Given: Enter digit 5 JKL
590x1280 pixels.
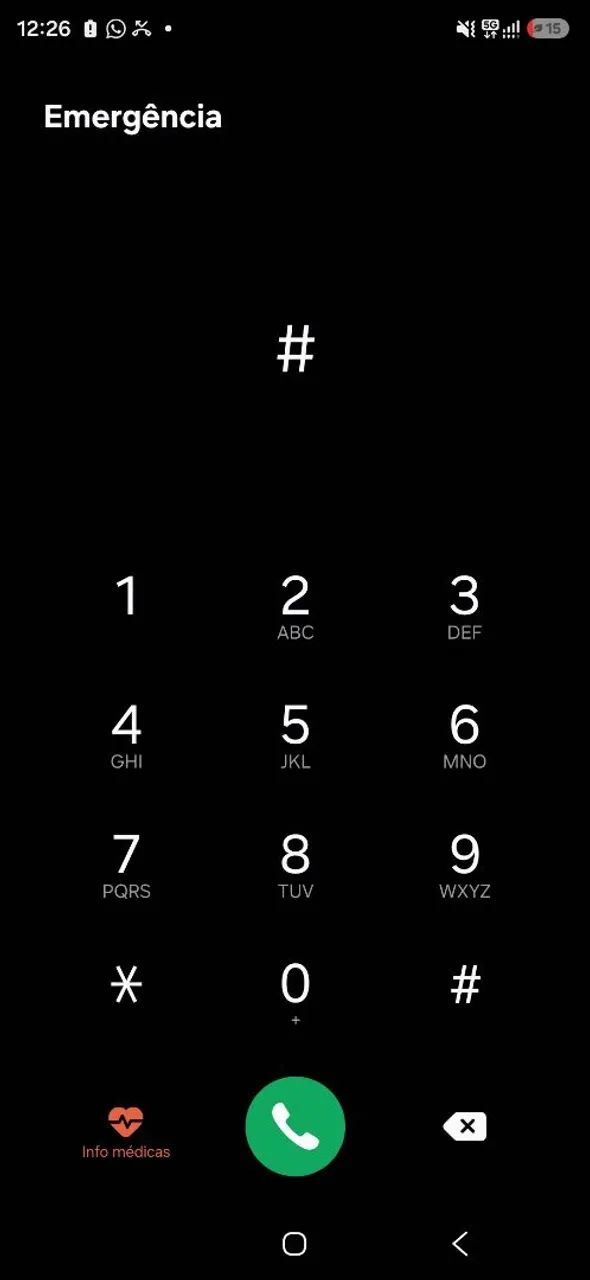Looking at the screenshot, I should [x=295, y=735].
